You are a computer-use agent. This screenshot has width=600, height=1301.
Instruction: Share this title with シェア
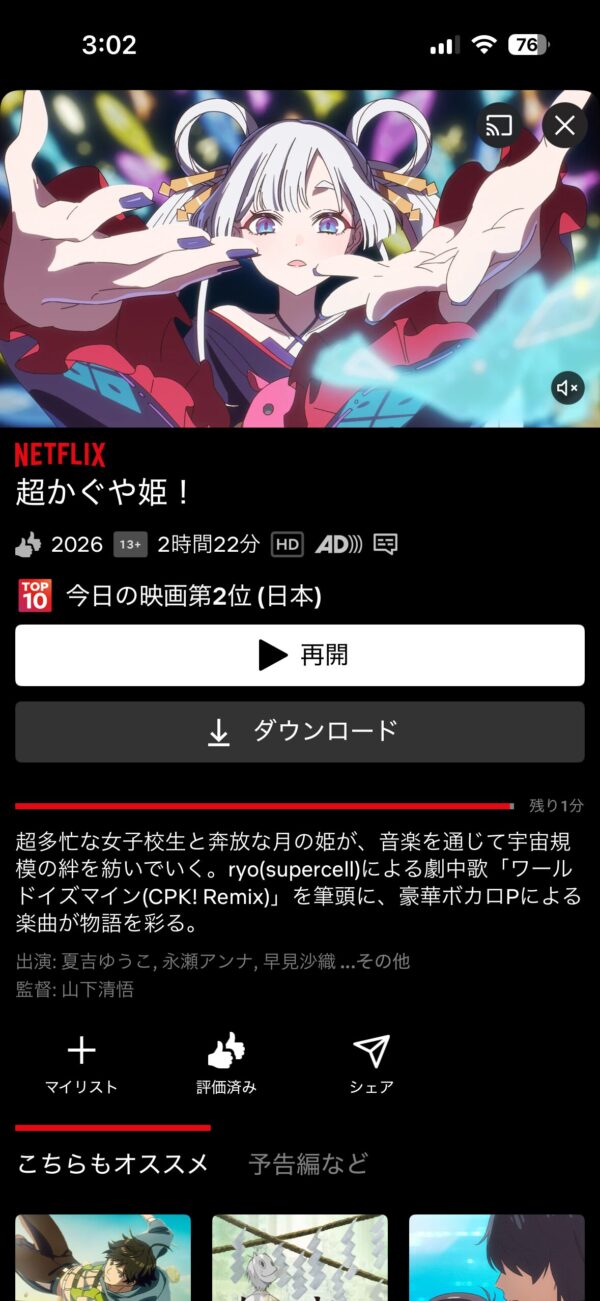coord(371,1064)
